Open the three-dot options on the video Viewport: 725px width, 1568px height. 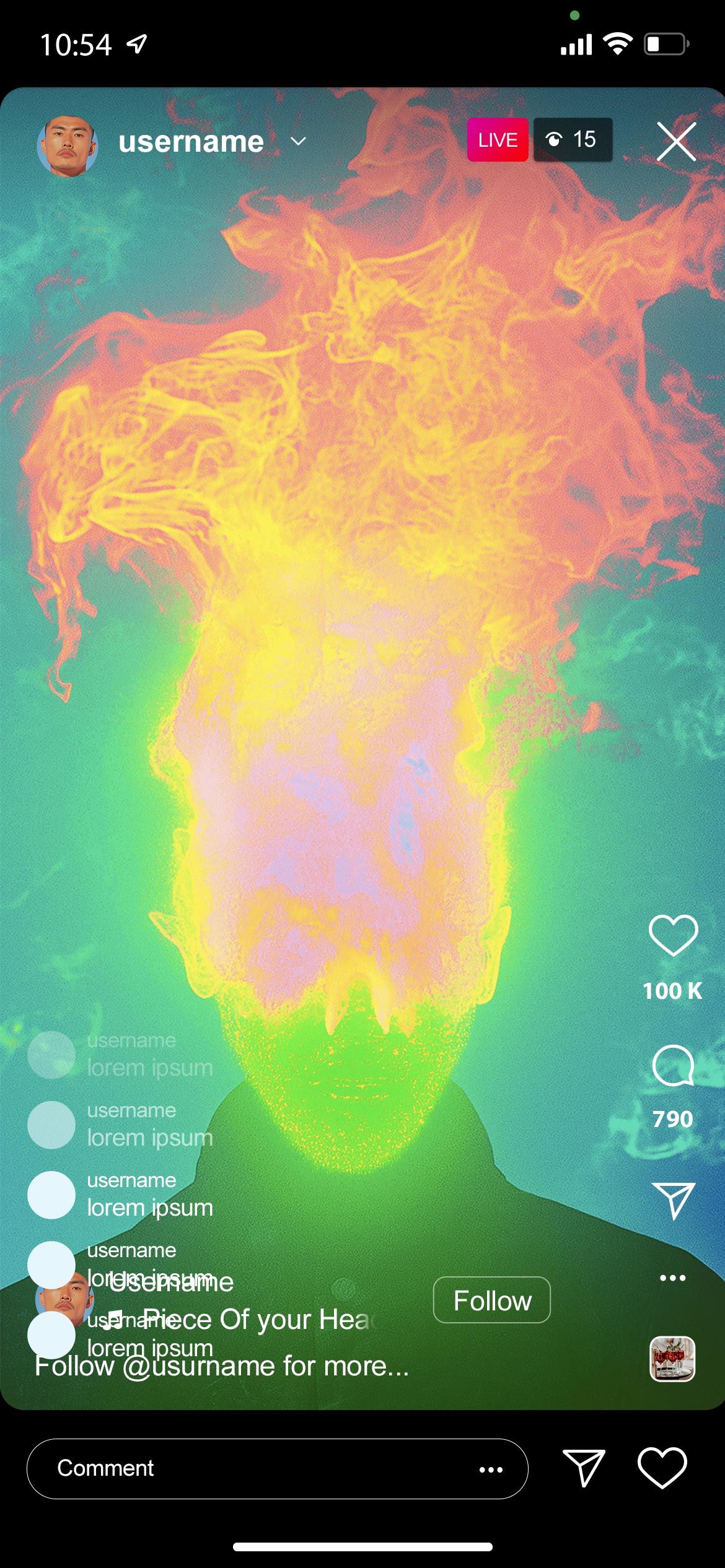(x=673, y=1278)
